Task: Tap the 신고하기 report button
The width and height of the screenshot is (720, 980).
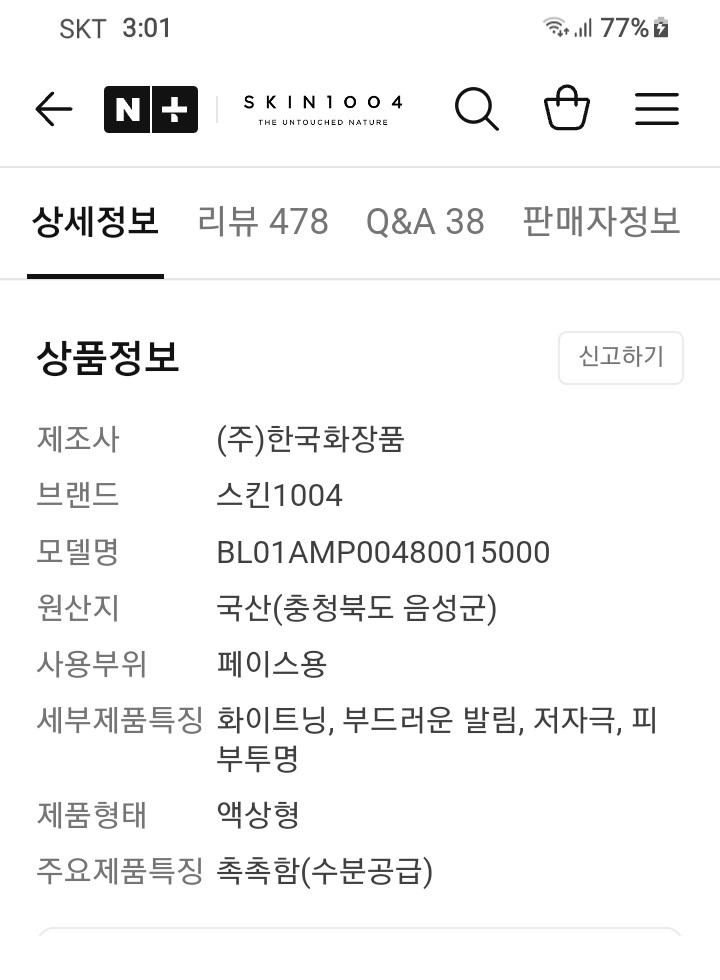Action: pyautogui.click(x=620, y=357)
